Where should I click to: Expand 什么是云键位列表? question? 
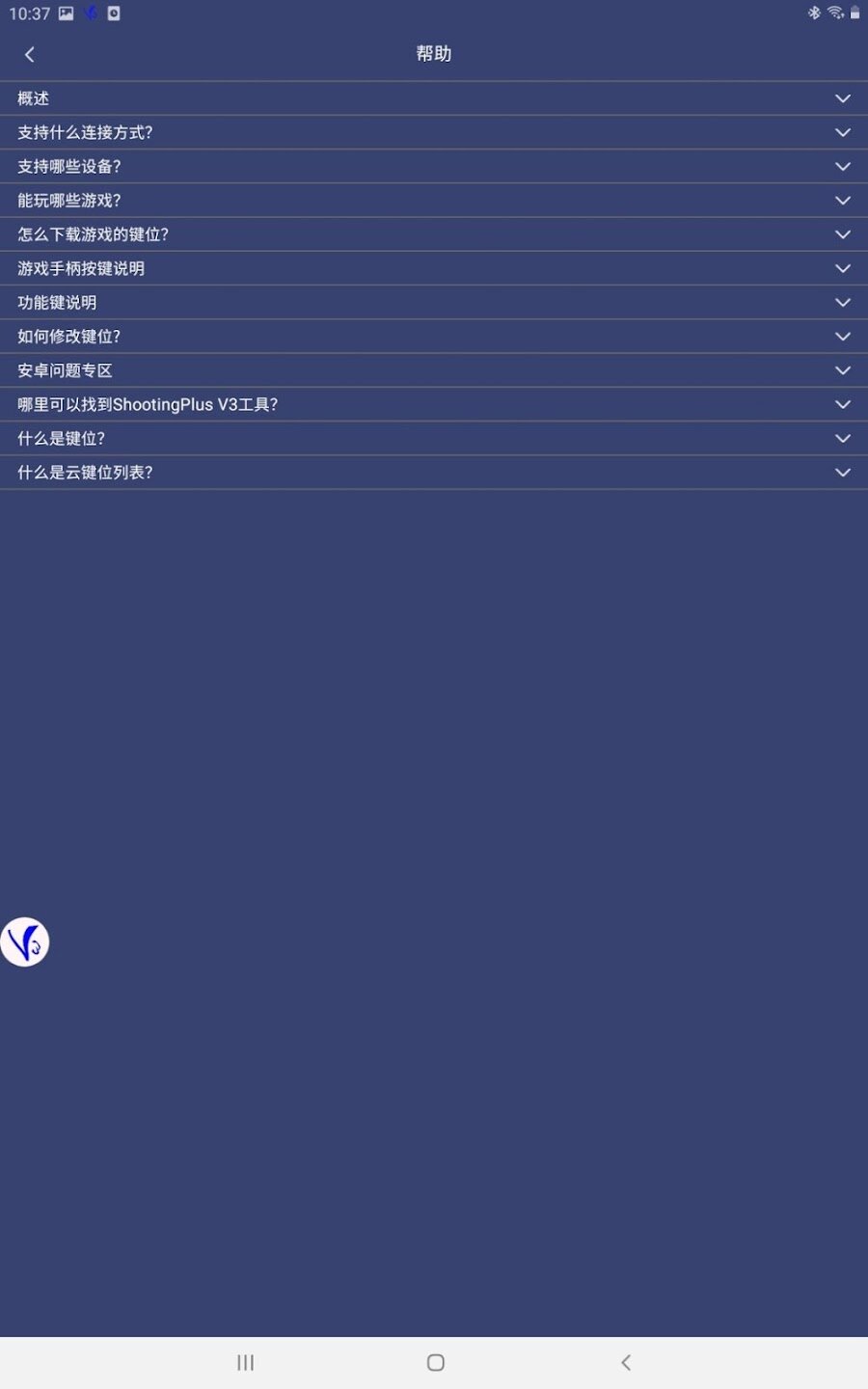tap(842, 473)
